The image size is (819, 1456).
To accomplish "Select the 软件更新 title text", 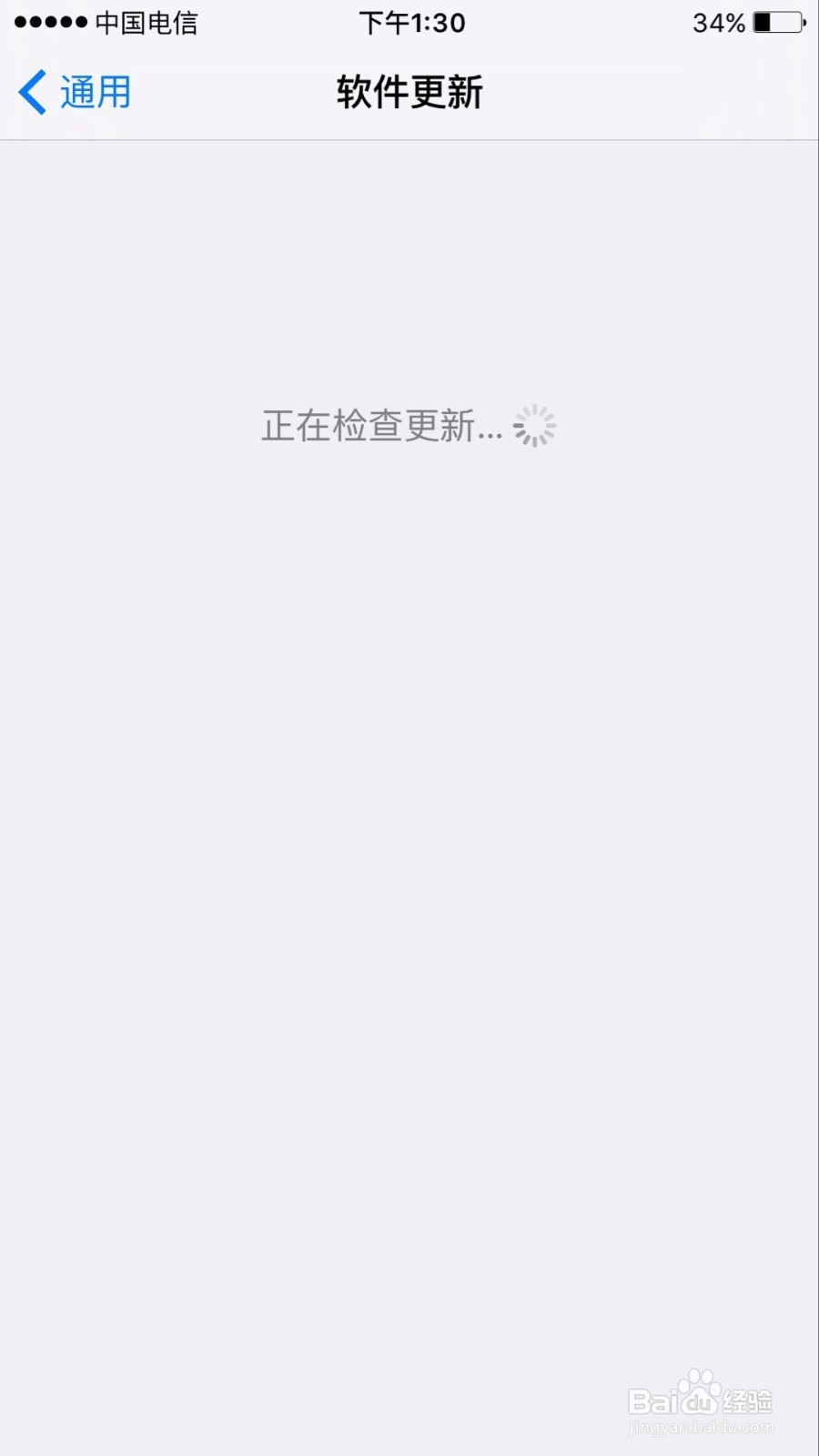I will pos(409,92).
